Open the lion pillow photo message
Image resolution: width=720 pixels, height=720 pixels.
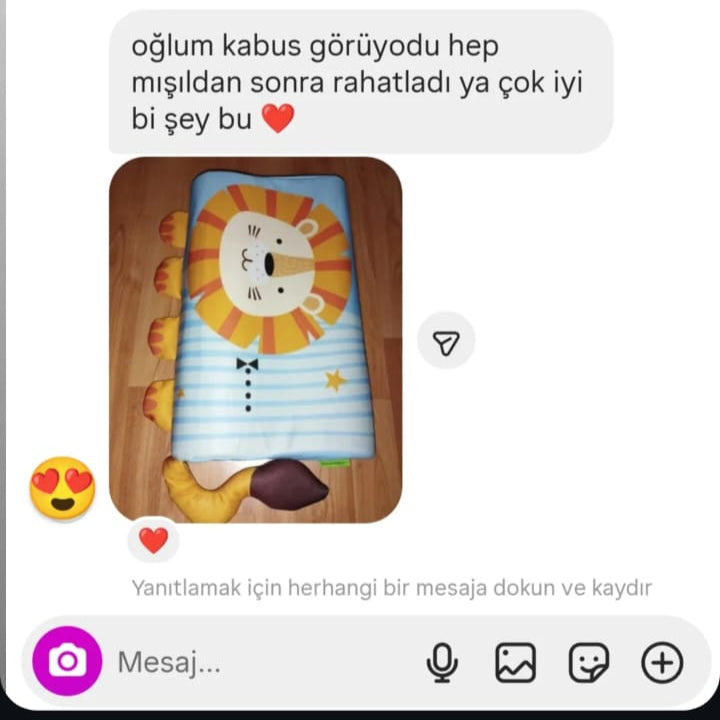pos(256,340)
